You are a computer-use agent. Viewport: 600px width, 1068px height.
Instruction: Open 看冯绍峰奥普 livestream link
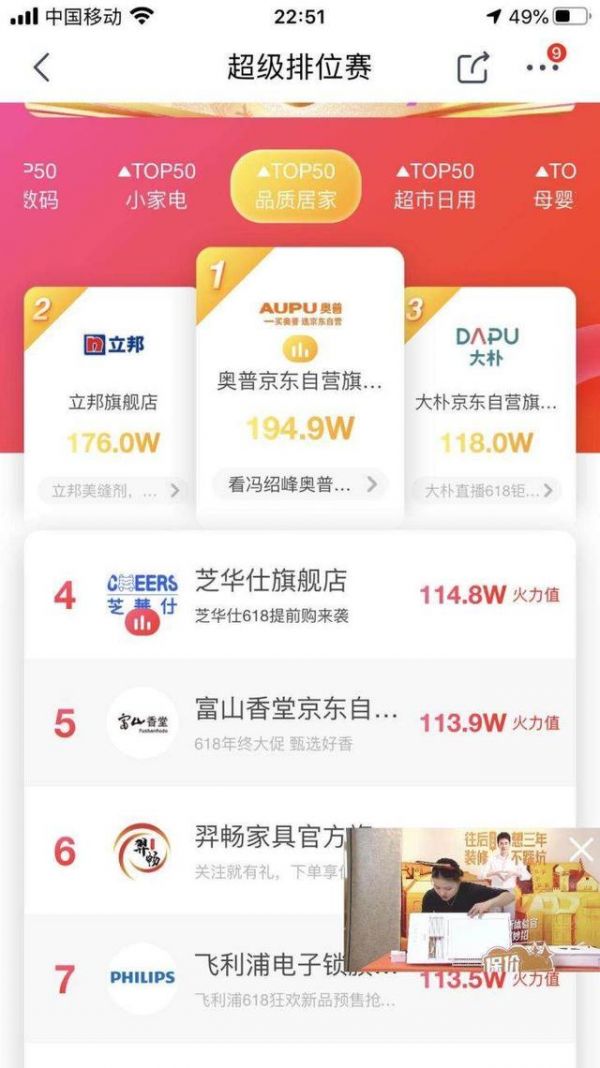(300, 485)
